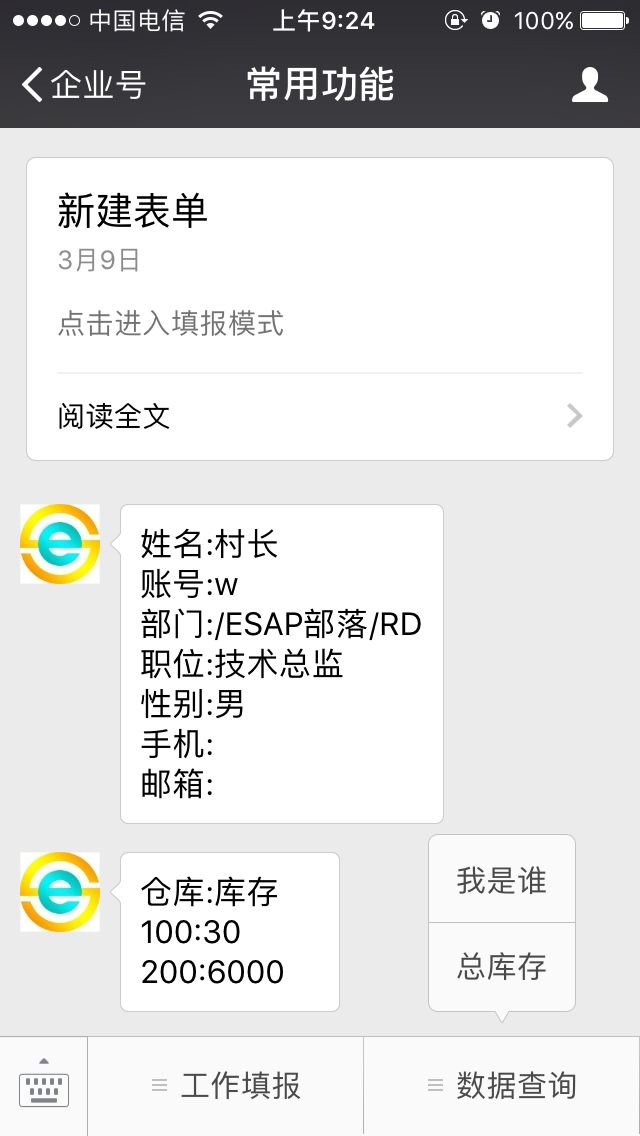The width and height of the screenshot is (640, 1136).
Task: Select 我是谁 from the popup menu
Action: tap(502, 880)
